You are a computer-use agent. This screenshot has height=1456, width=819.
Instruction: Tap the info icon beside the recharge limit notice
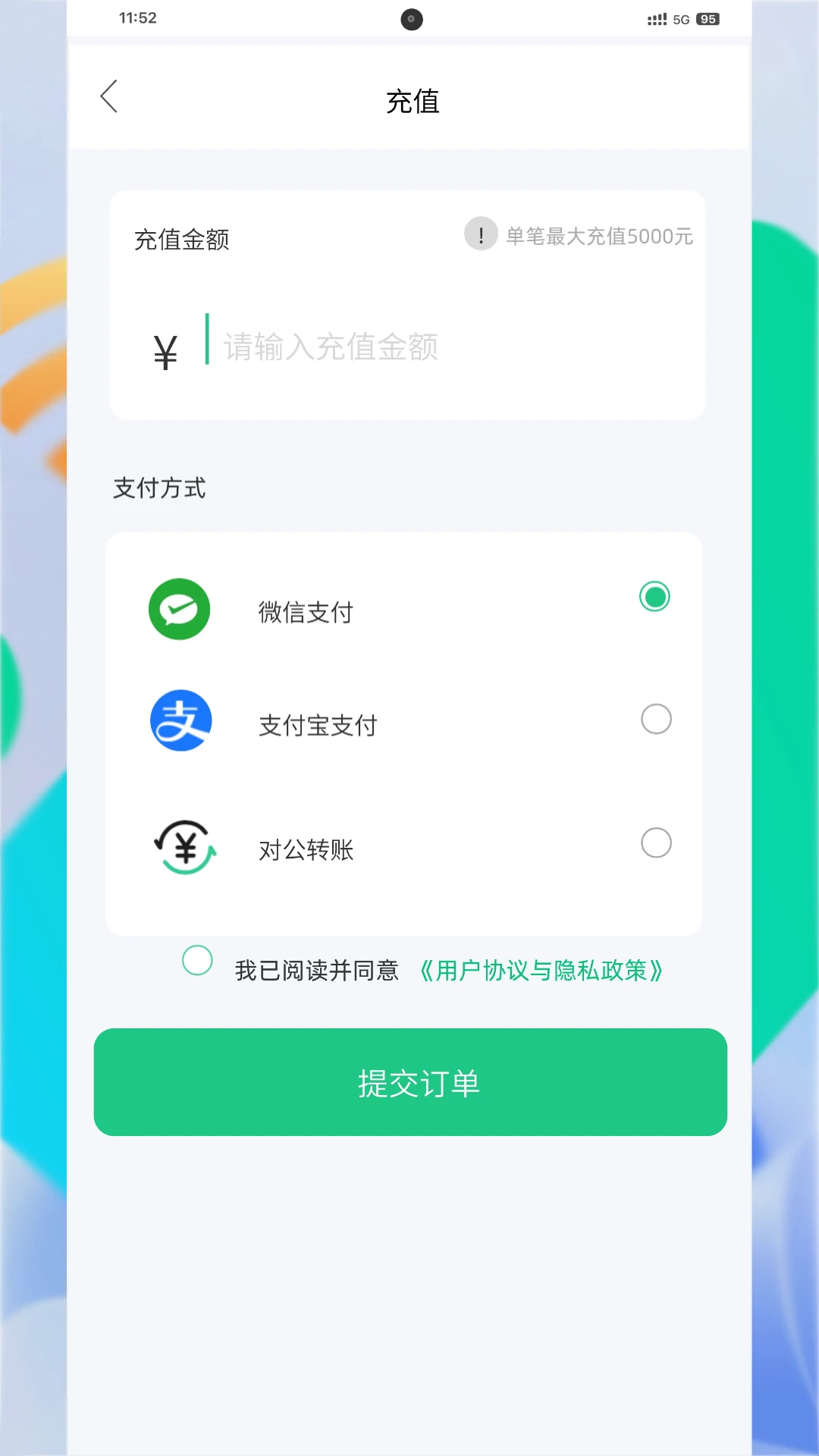pos(480,234)
